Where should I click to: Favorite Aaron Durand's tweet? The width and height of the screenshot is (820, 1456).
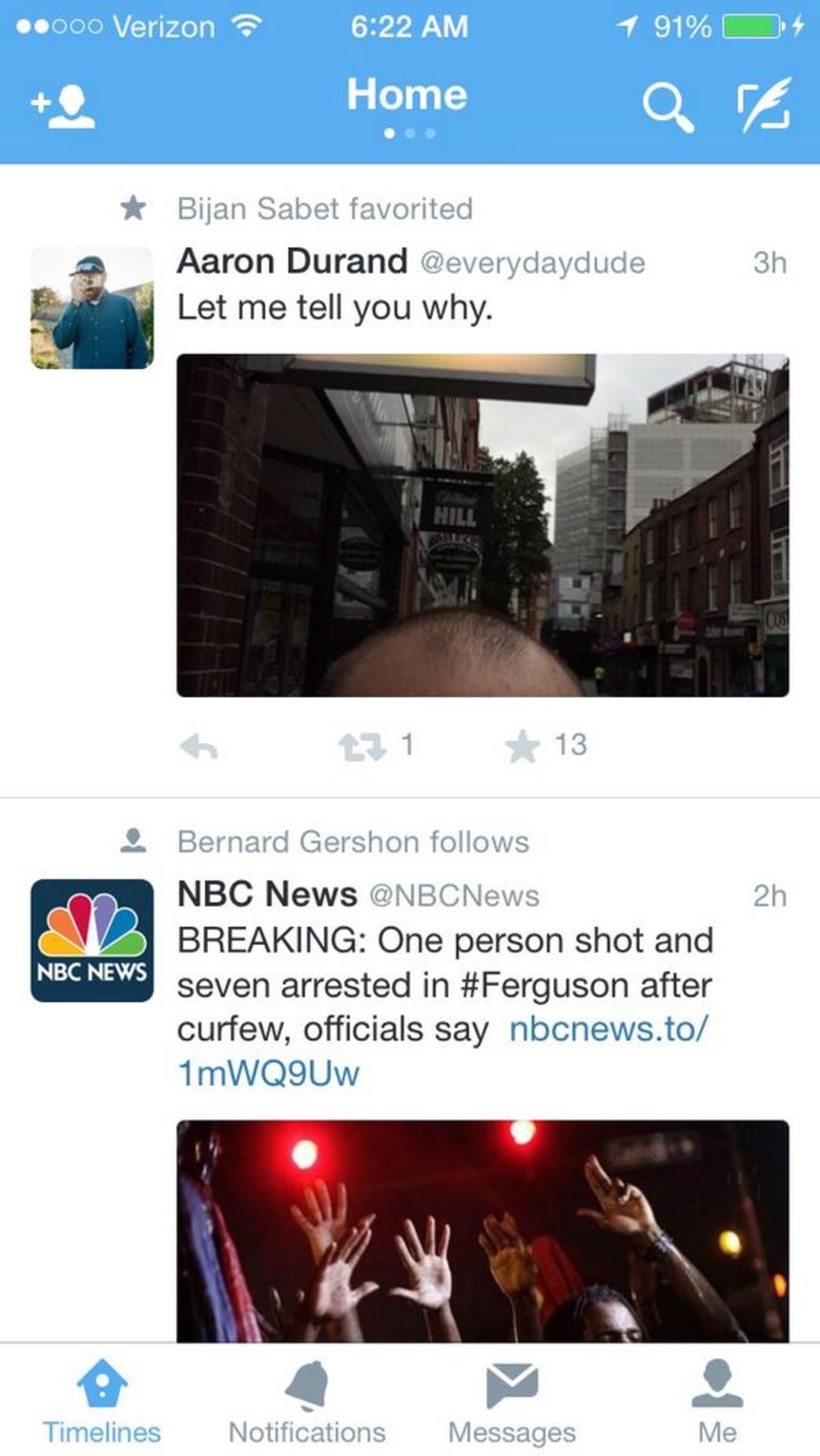(x=523, y=746)
